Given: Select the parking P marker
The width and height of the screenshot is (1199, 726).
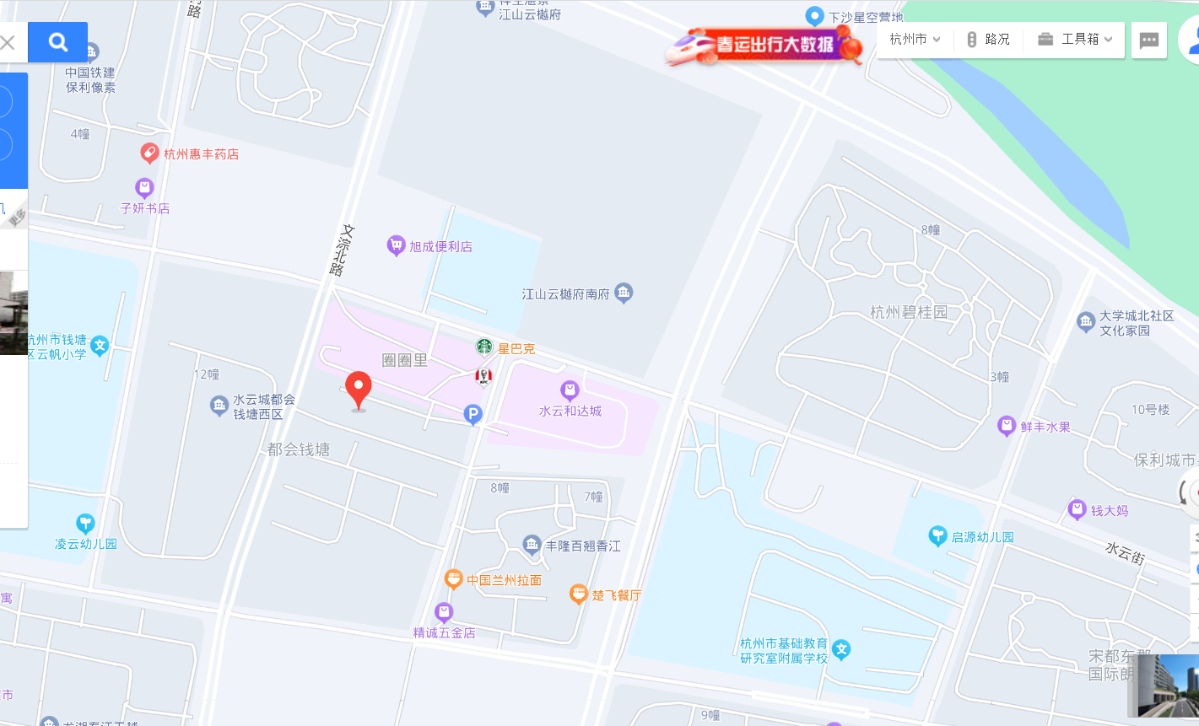Looking at the screenshot, I should 473,414.
